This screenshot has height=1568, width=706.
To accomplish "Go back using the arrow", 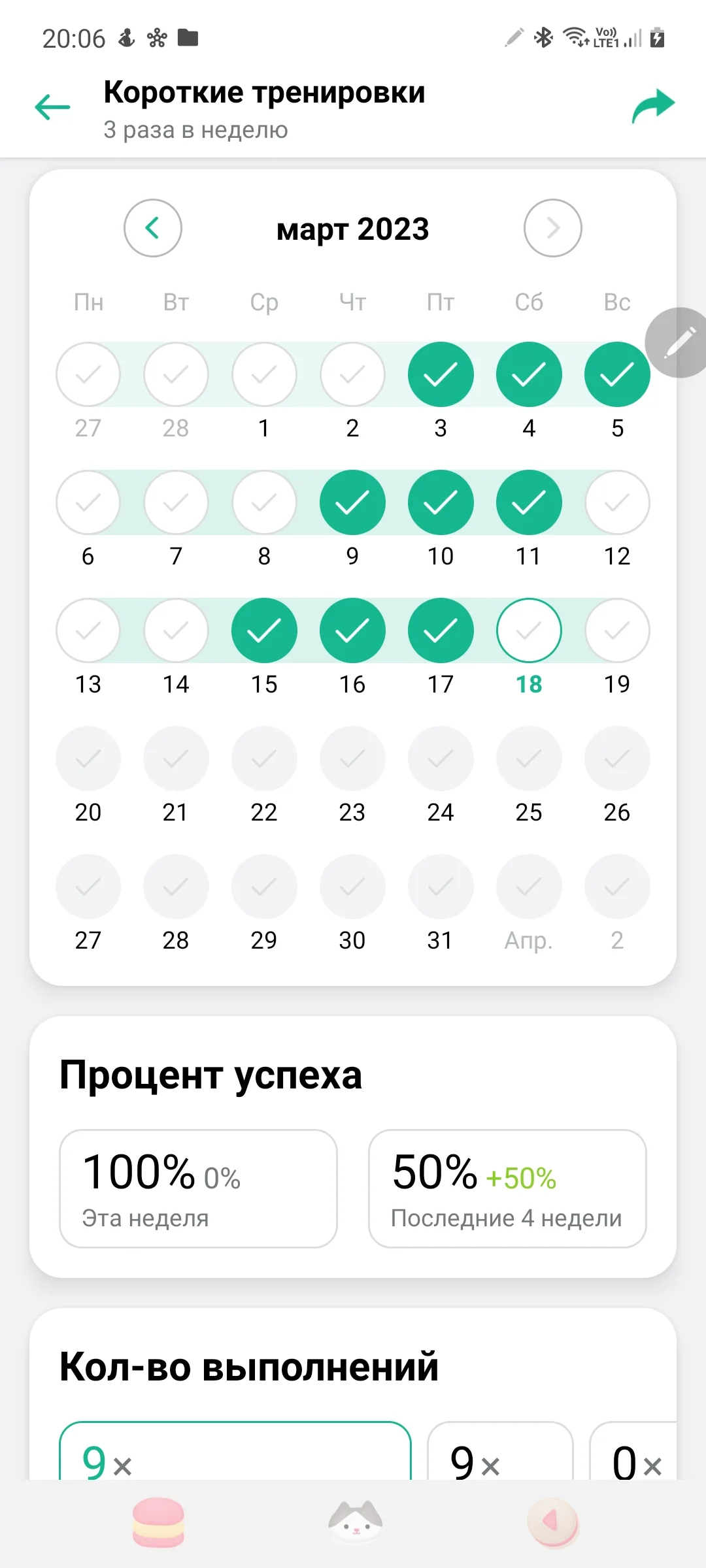I will click(52, 107).
